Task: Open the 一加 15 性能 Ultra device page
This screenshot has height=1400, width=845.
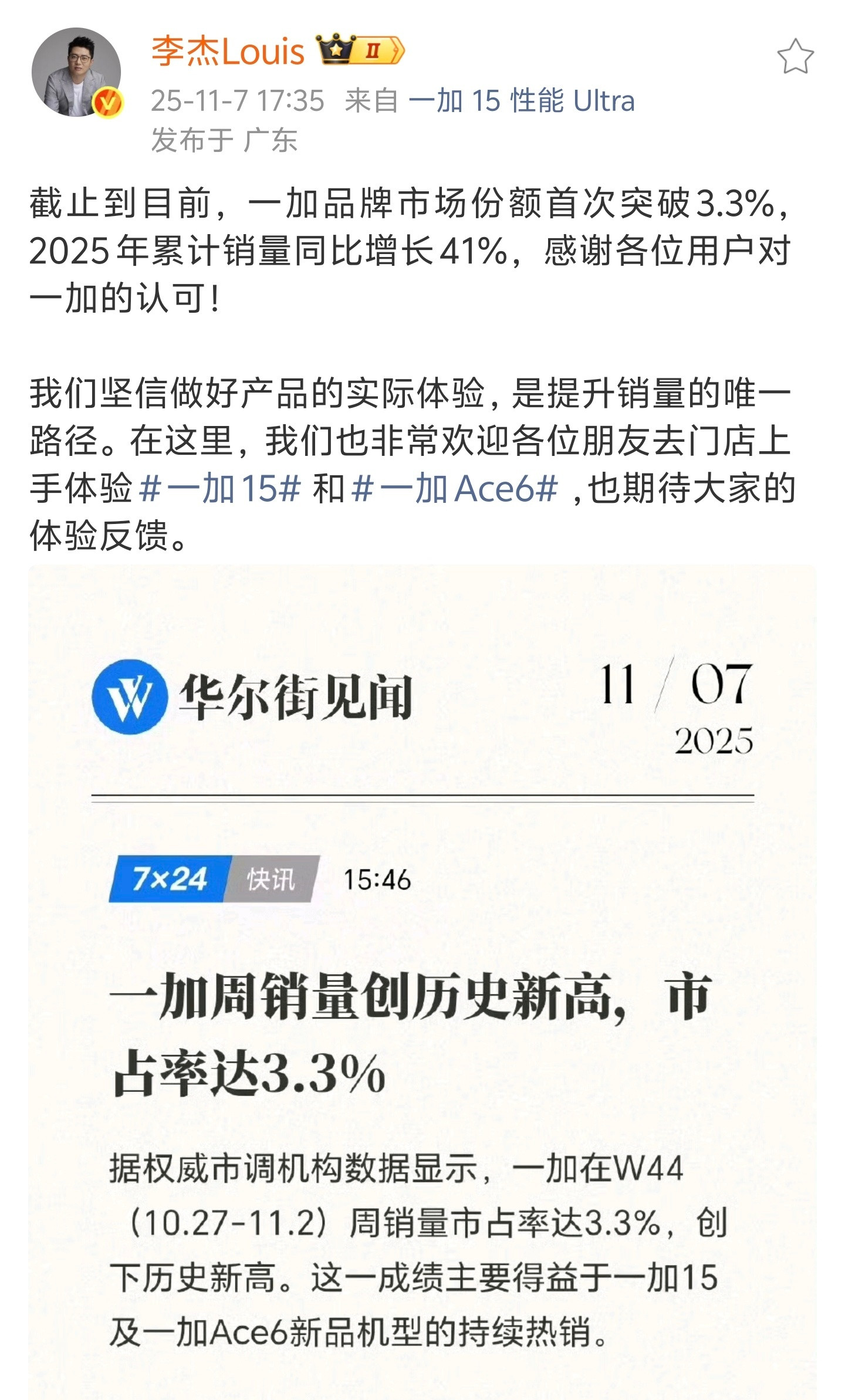Action: point(522,101)
